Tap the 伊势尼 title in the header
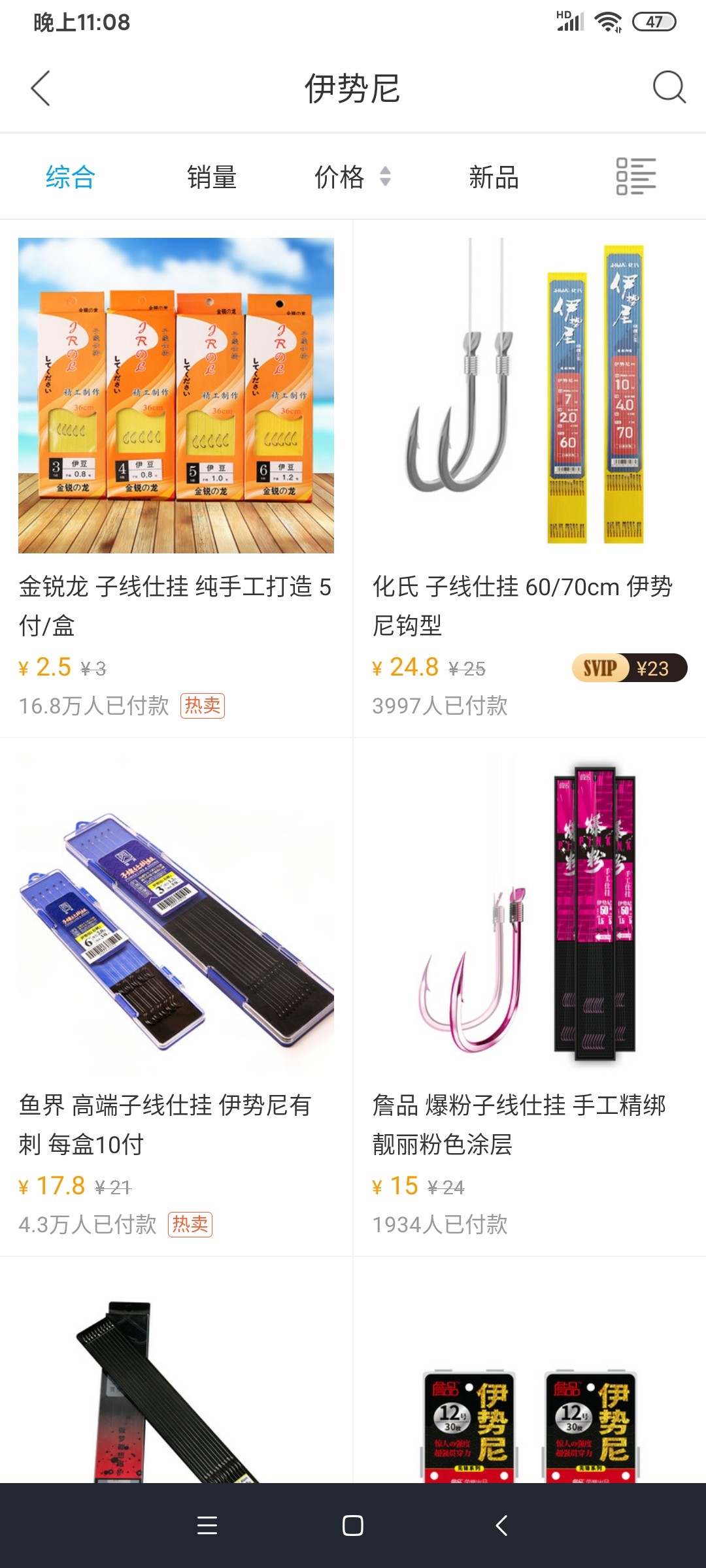The width and height of the screenshot is (706, 1568). 353,90
